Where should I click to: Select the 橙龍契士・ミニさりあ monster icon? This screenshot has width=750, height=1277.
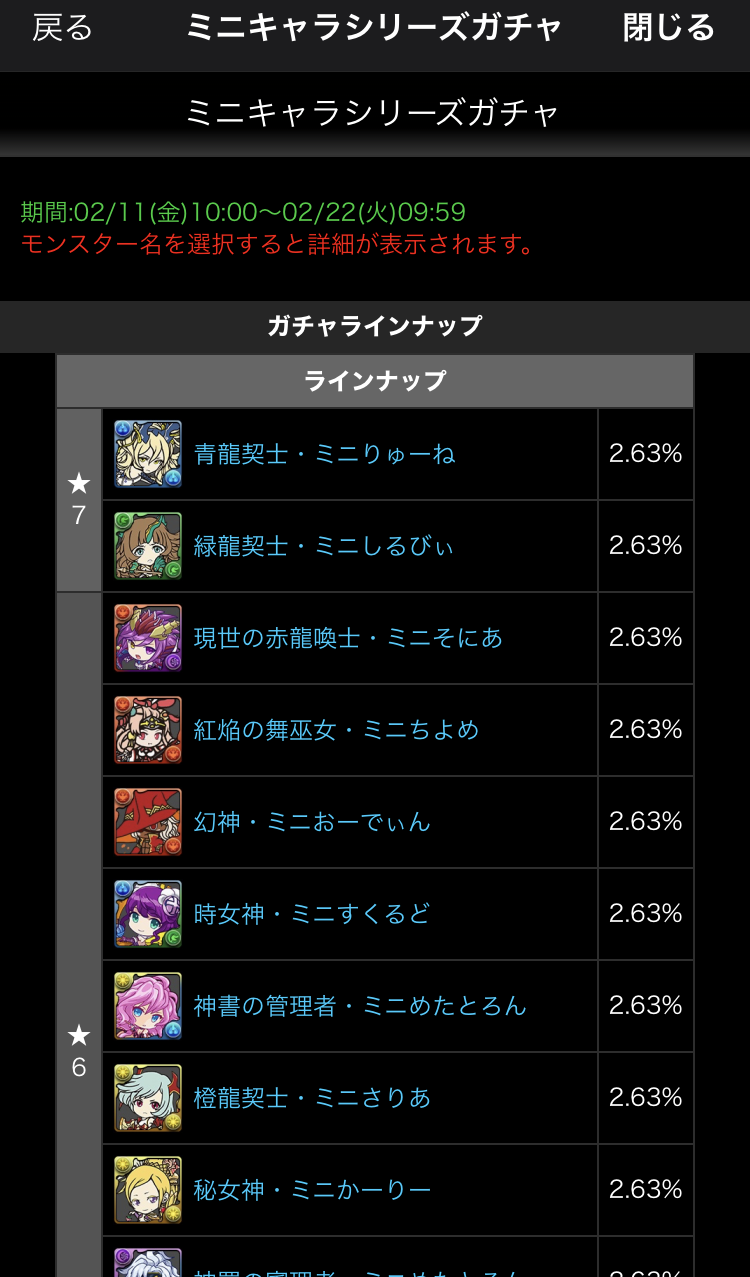coord(147,1098)
